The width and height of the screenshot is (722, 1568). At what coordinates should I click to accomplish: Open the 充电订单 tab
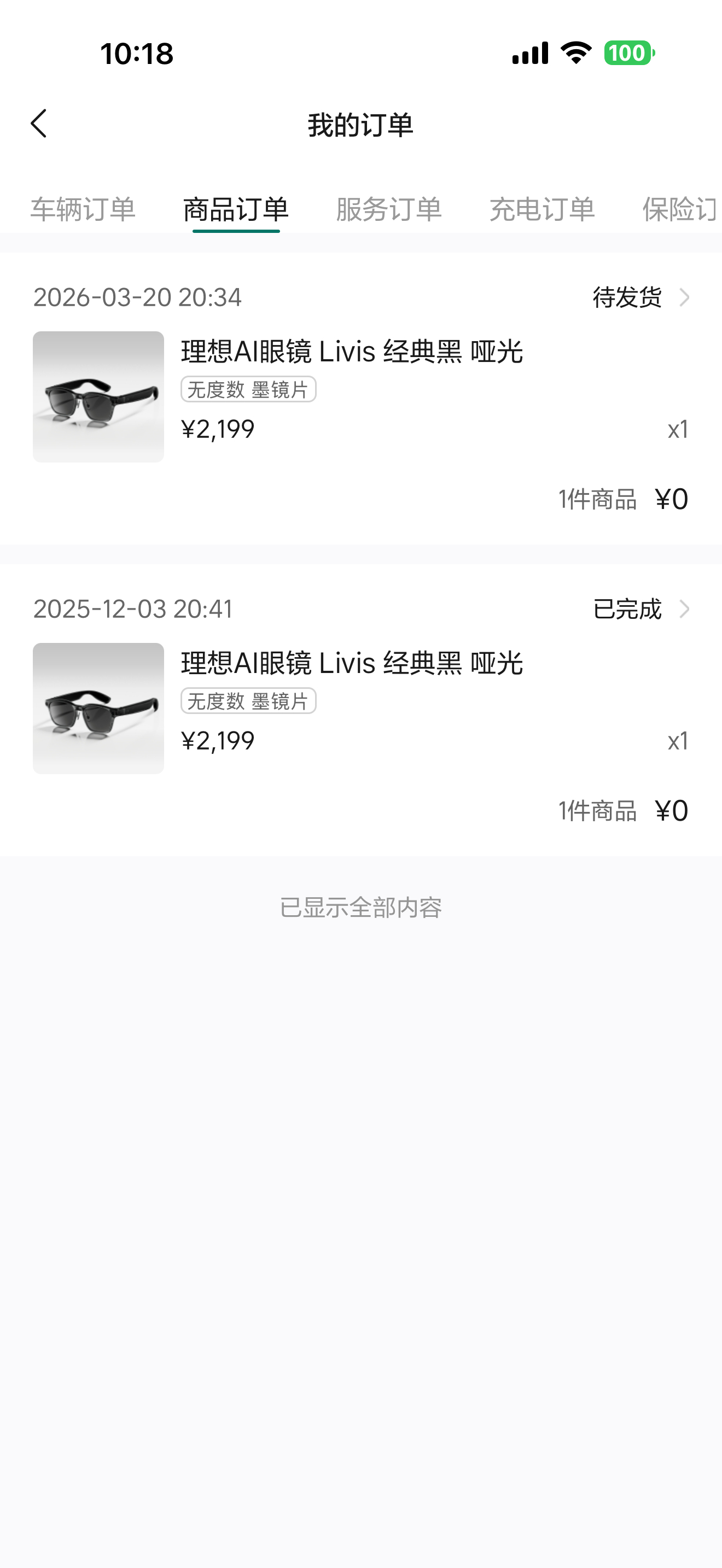pos(543,209)
